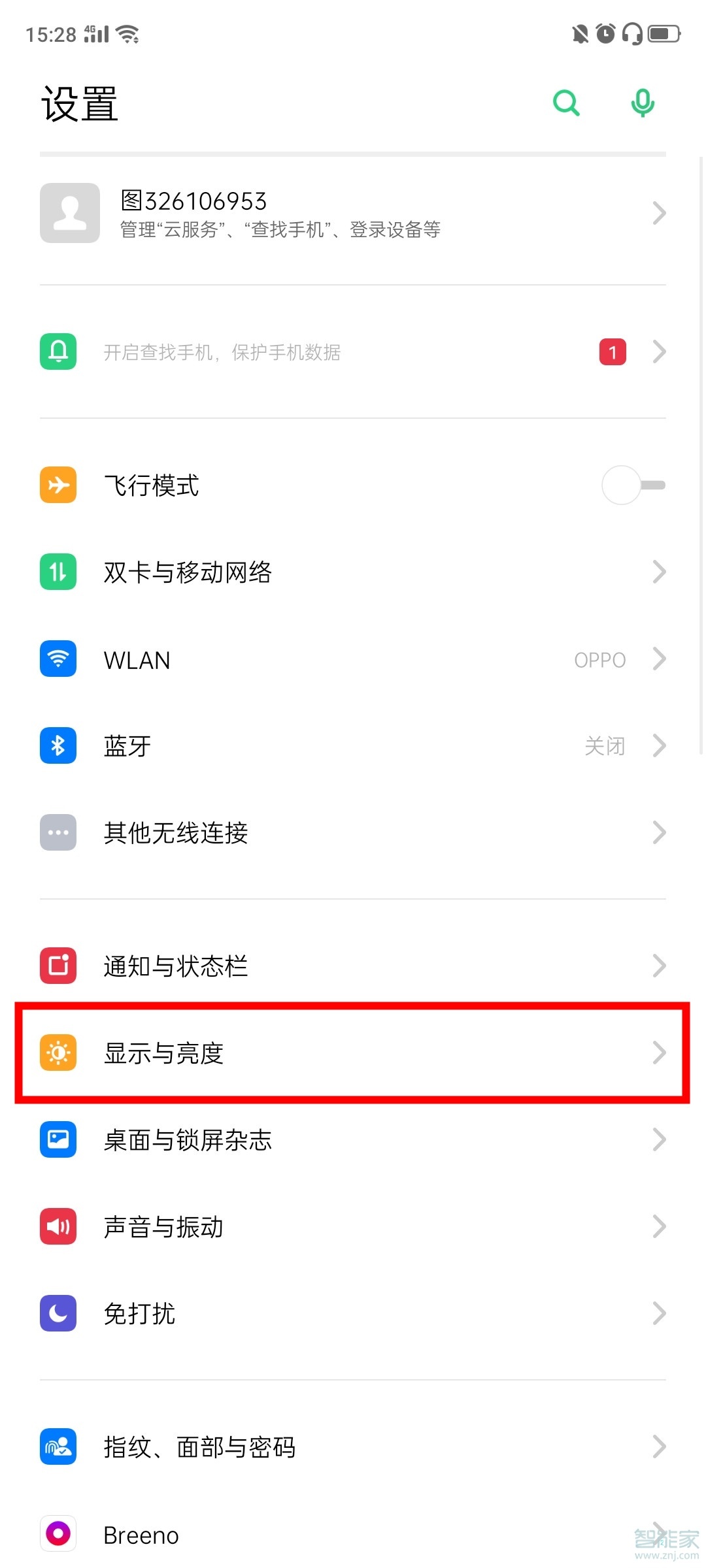Image resolution: width=706 pixels, height=1568 pixels.
Task: Open 桌面与锁屏杂志 settings
Action: coord(353,1140)
